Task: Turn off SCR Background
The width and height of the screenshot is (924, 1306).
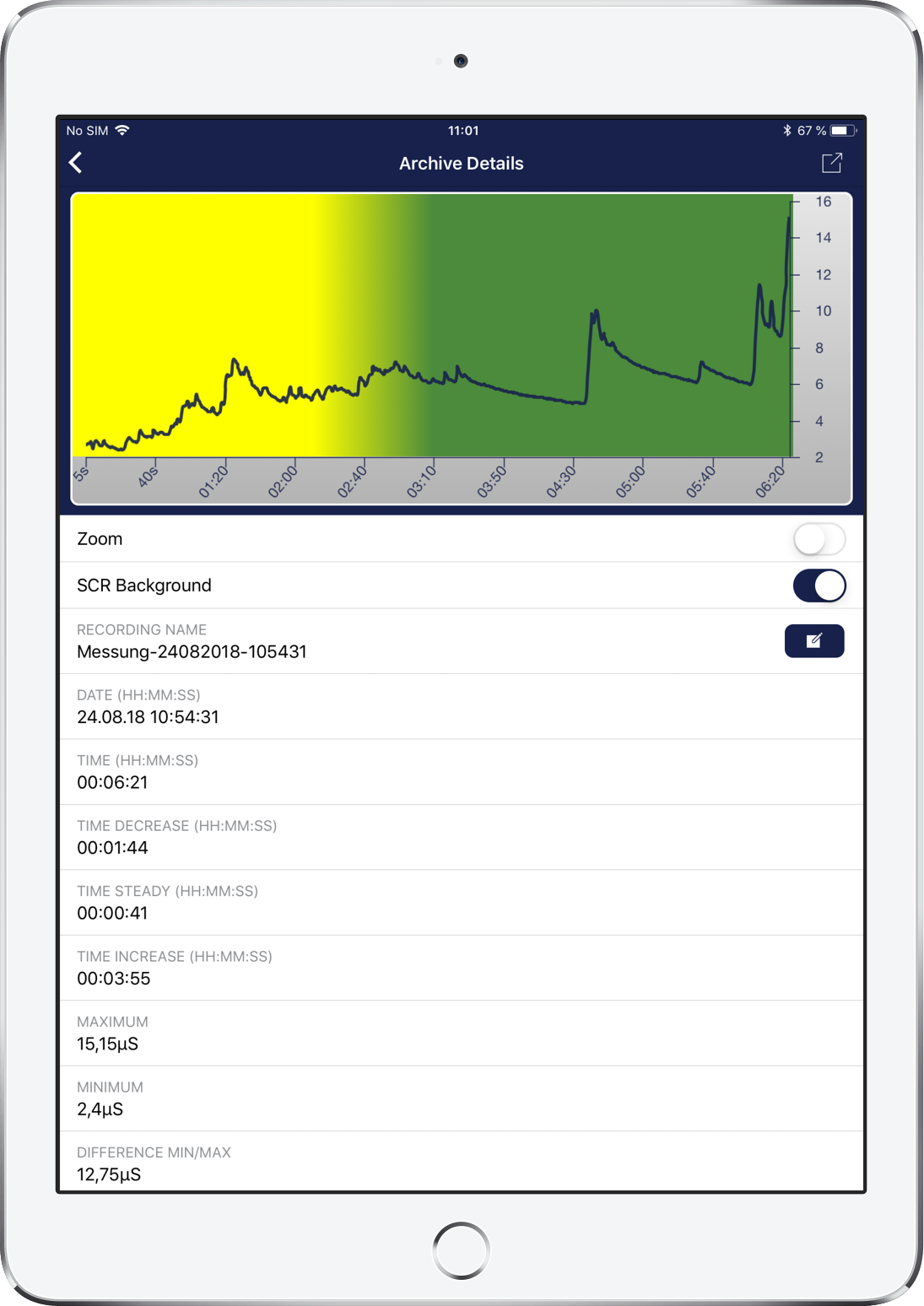Action: click(x=818, y=586)
